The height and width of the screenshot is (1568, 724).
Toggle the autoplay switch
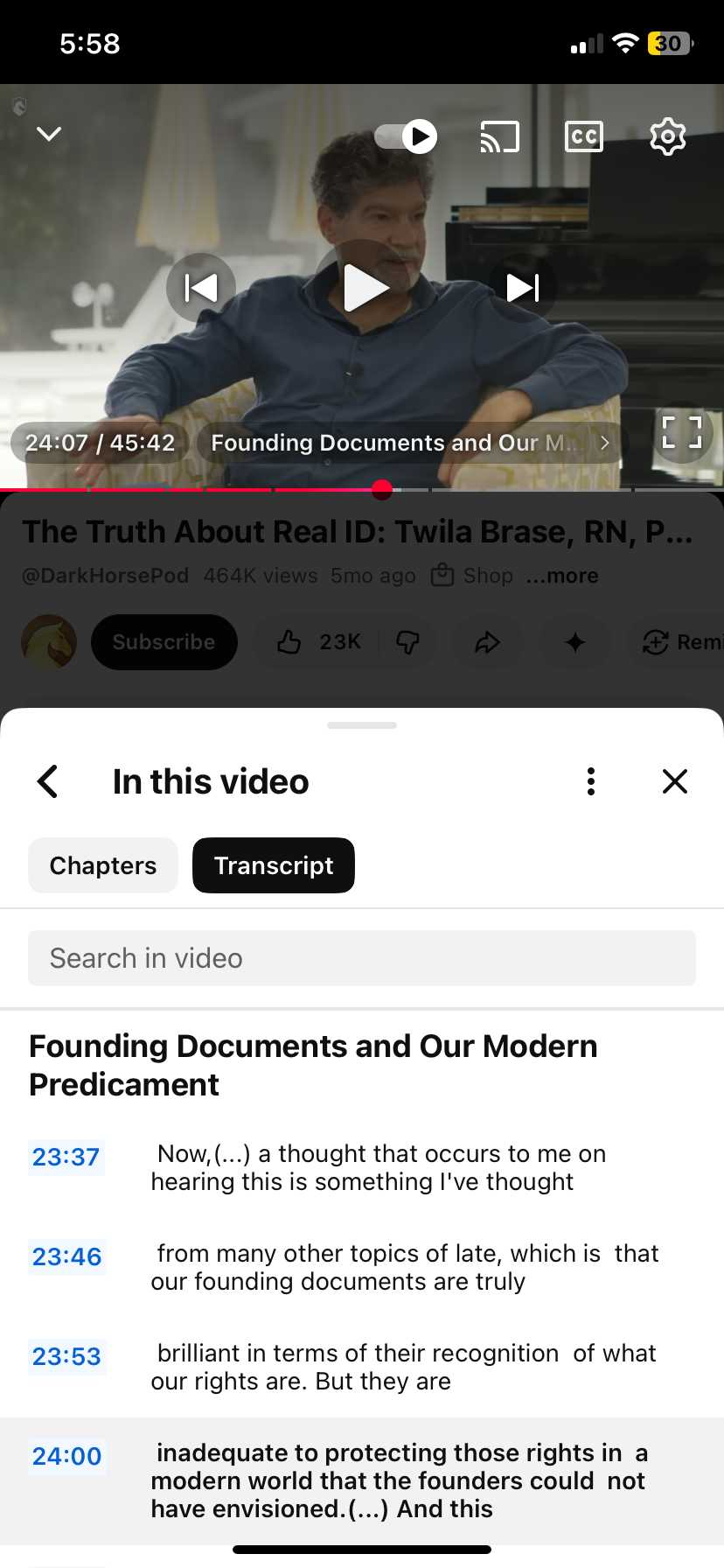coord(407,136)
